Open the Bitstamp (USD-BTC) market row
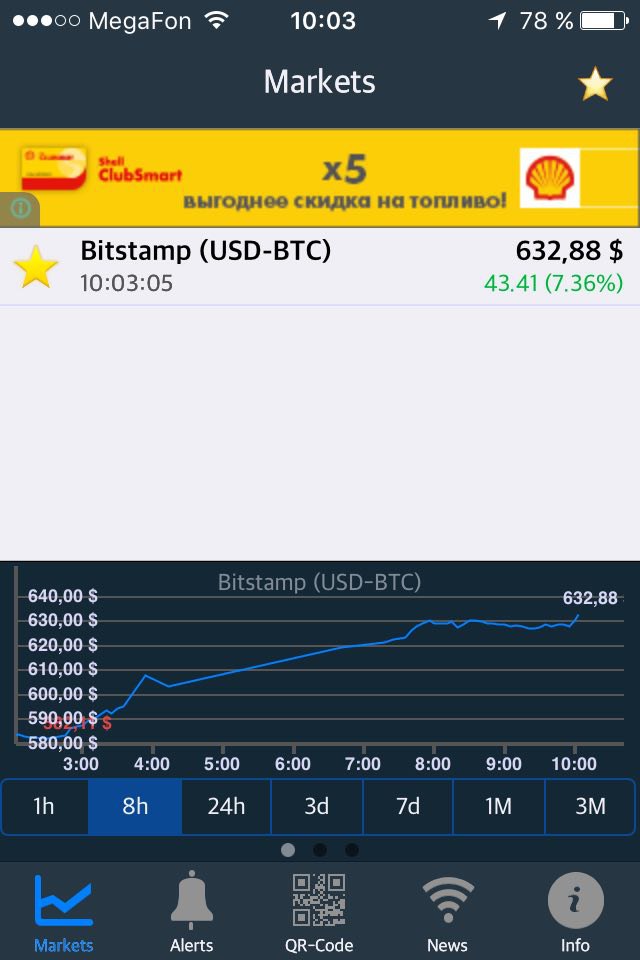This screenshot has height=960, width=640. pos(330,267)
